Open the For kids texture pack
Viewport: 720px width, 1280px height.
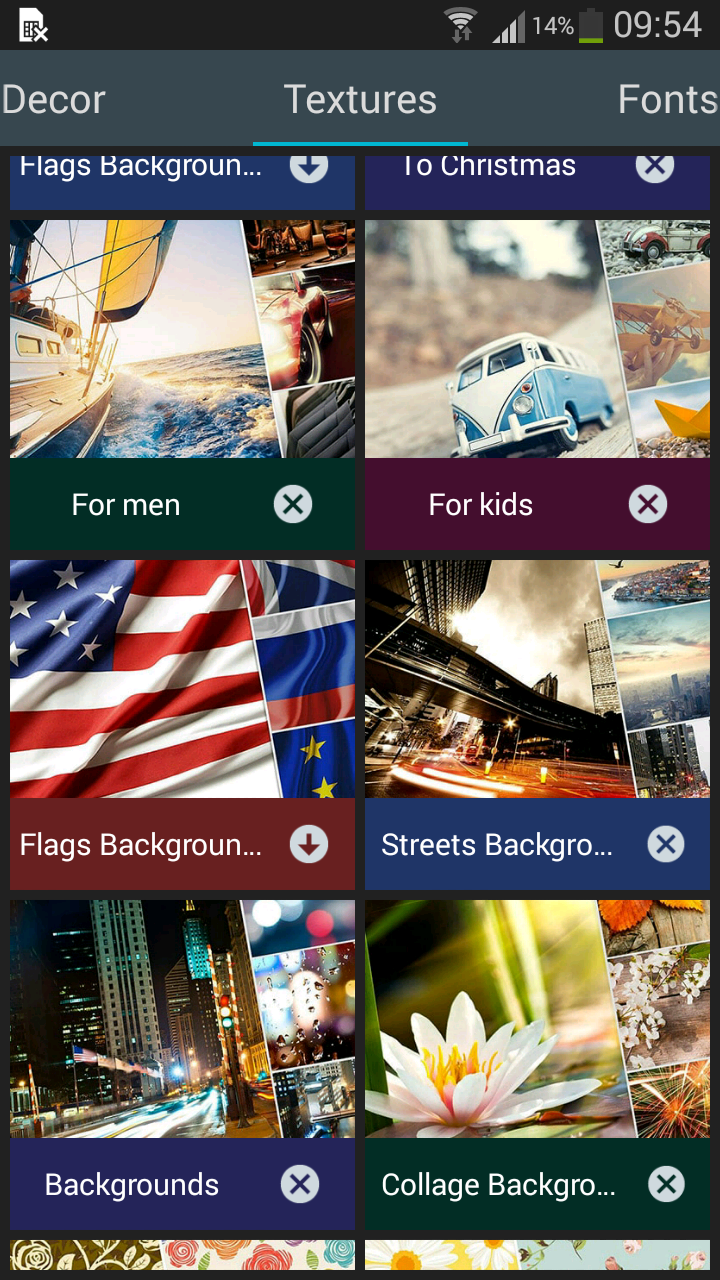537,340
